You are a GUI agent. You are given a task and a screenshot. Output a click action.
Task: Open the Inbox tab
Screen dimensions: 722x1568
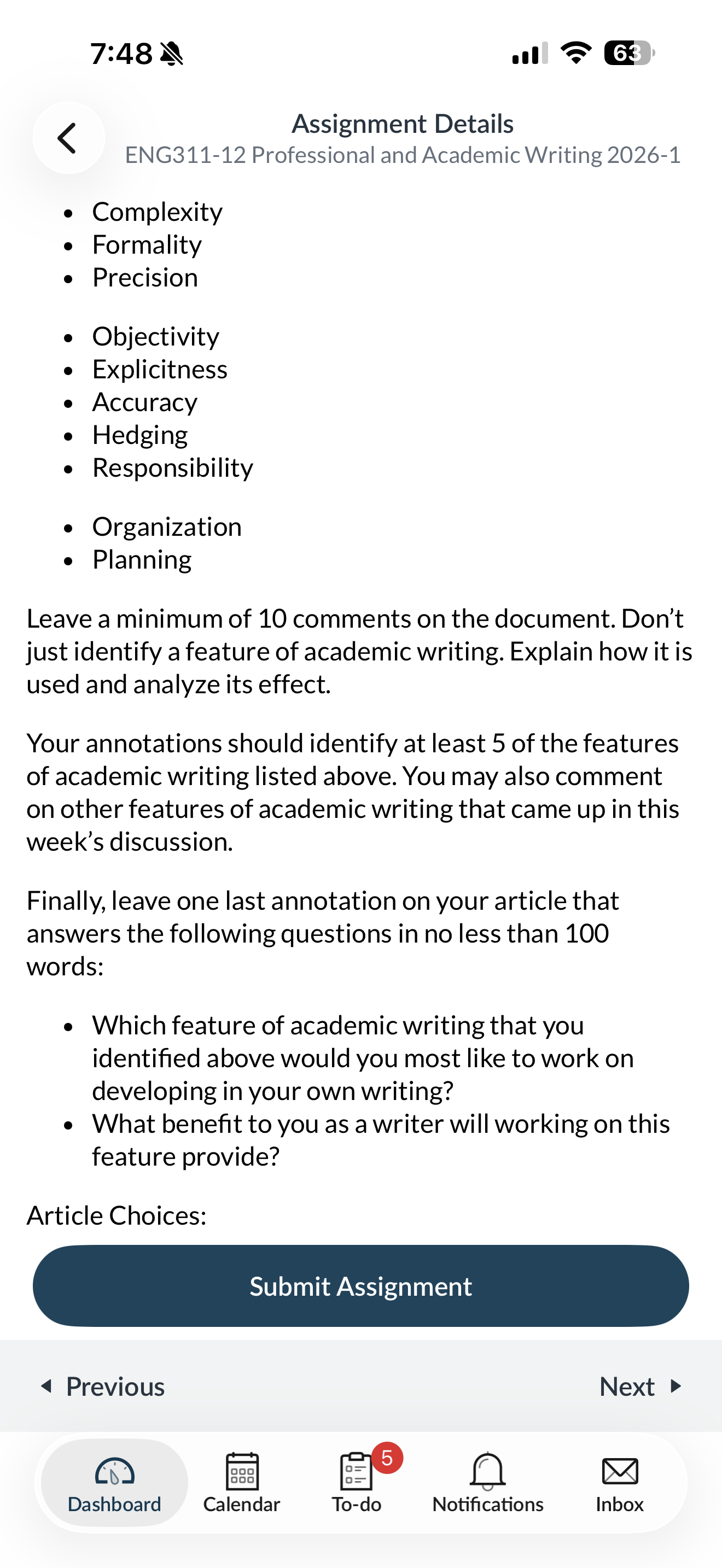coord(620,1483)
